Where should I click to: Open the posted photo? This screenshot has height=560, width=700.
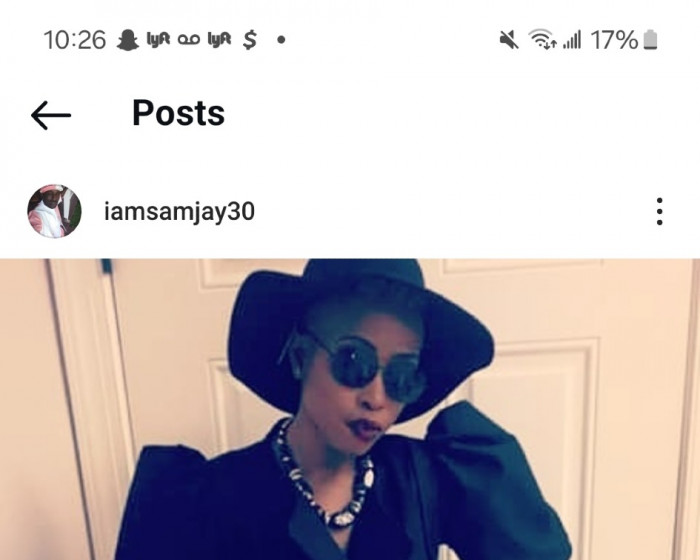(350, 410)
